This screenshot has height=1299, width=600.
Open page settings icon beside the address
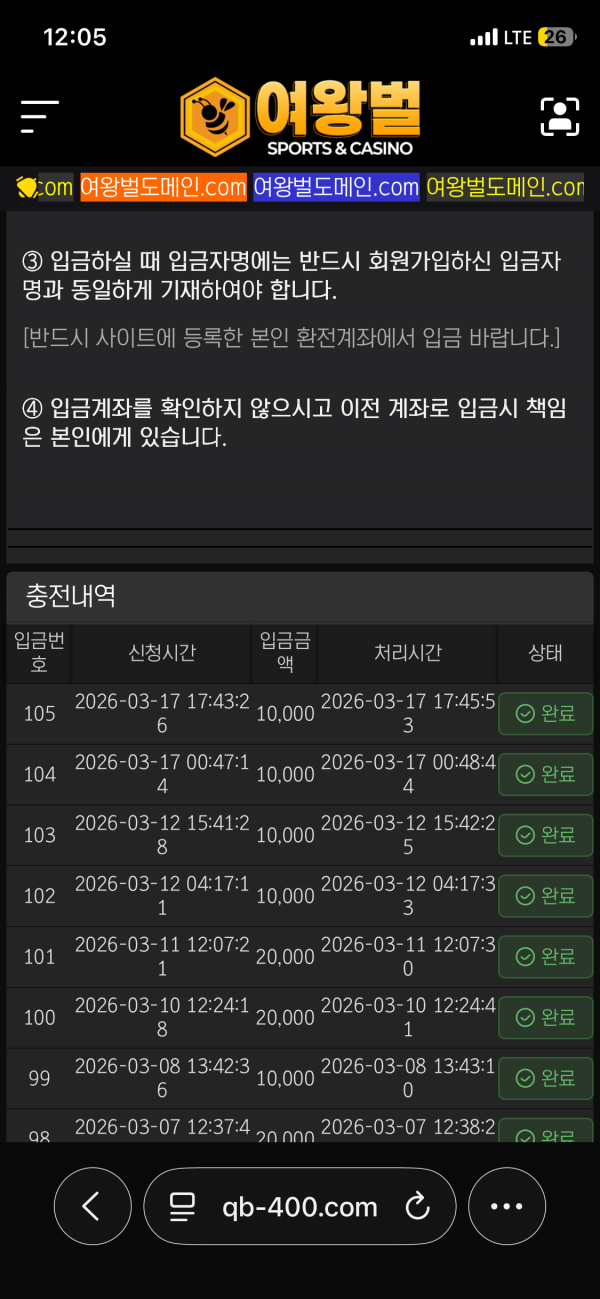pos(182,1207)
